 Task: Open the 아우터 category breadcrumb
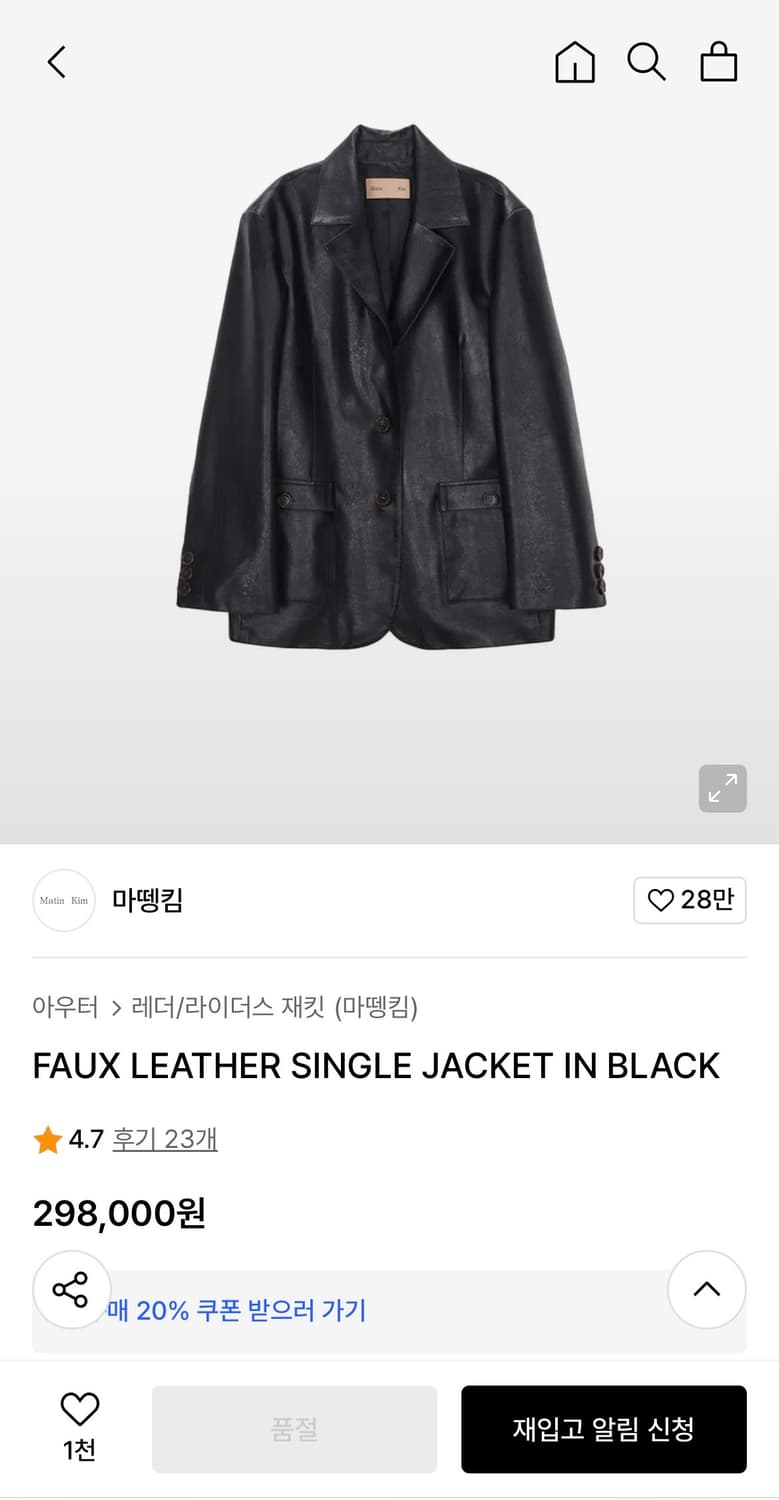click(x=65, y=1007)
